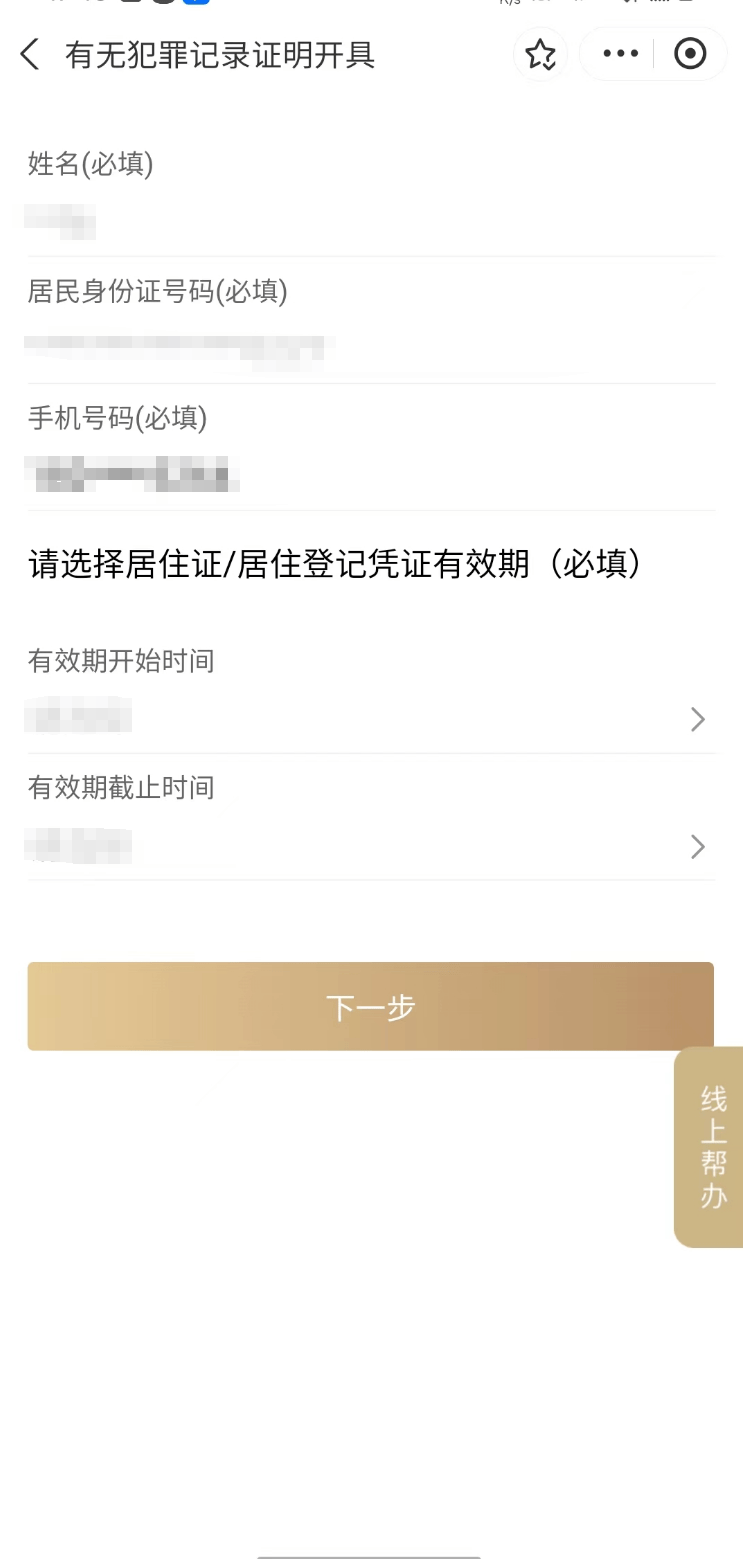
Task: Tap the back arrow to return
Action: [x=29, y=55]
